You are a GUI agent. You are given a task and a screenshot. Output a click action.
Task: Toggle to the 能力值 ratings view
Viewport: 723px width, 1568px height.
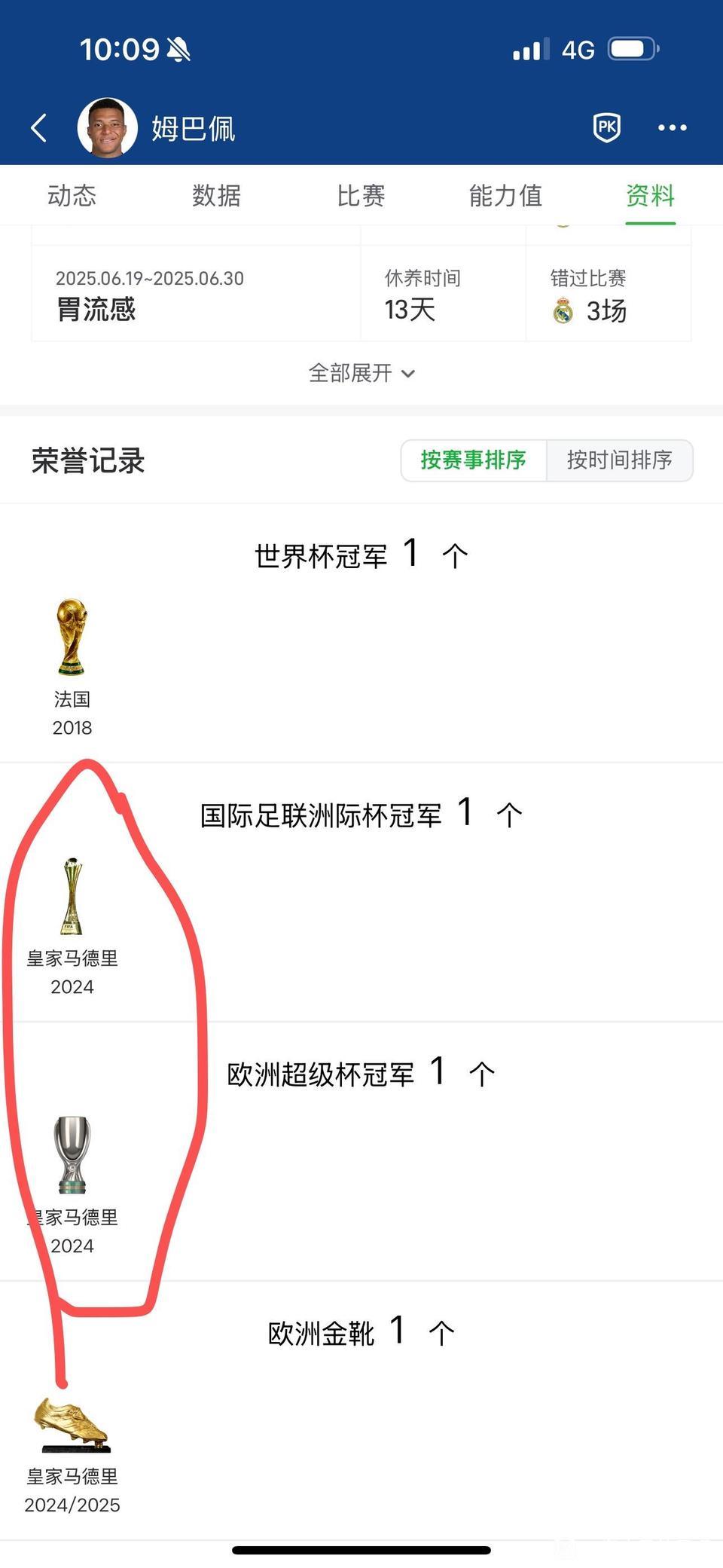(505, 195)
